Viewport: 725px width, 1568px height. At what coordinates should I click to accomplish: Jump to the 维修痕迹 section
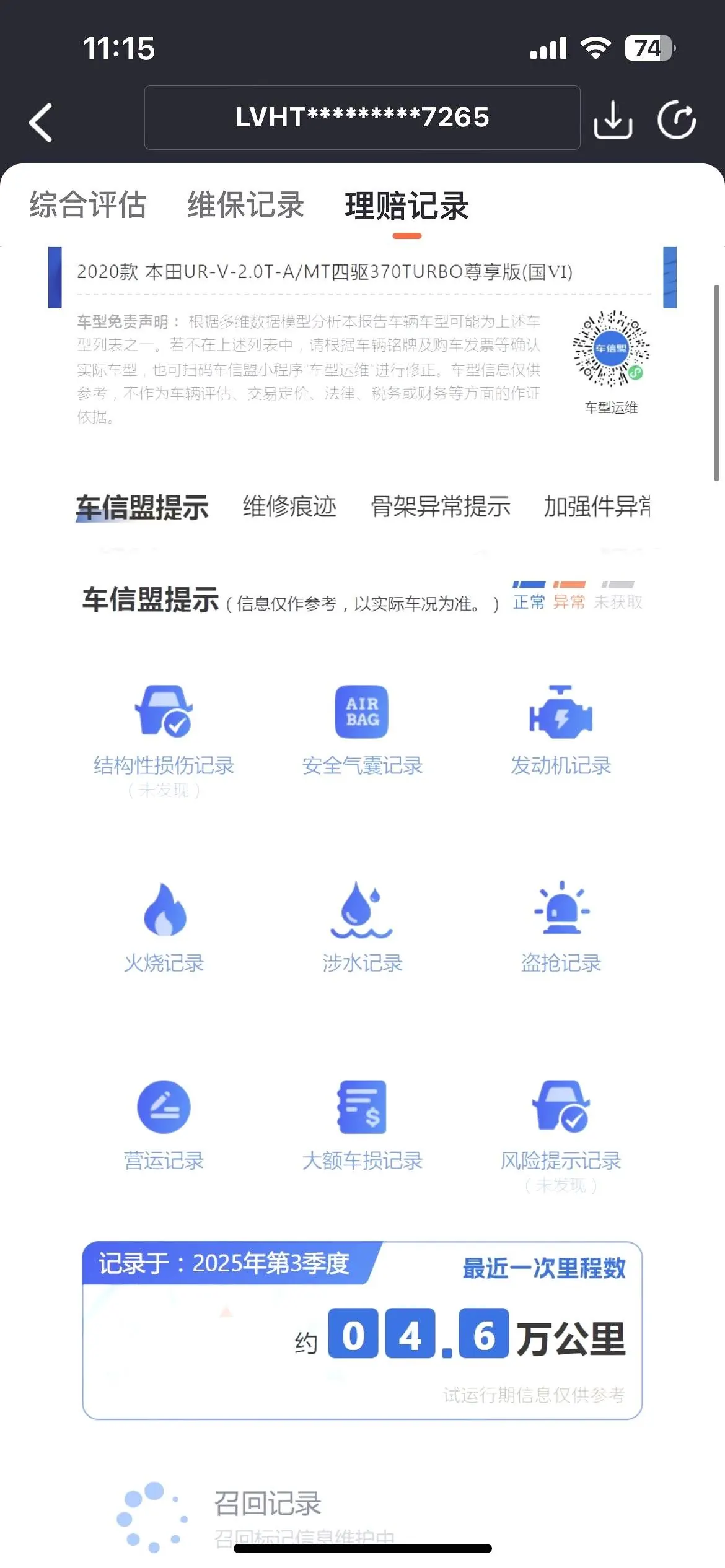289,507
